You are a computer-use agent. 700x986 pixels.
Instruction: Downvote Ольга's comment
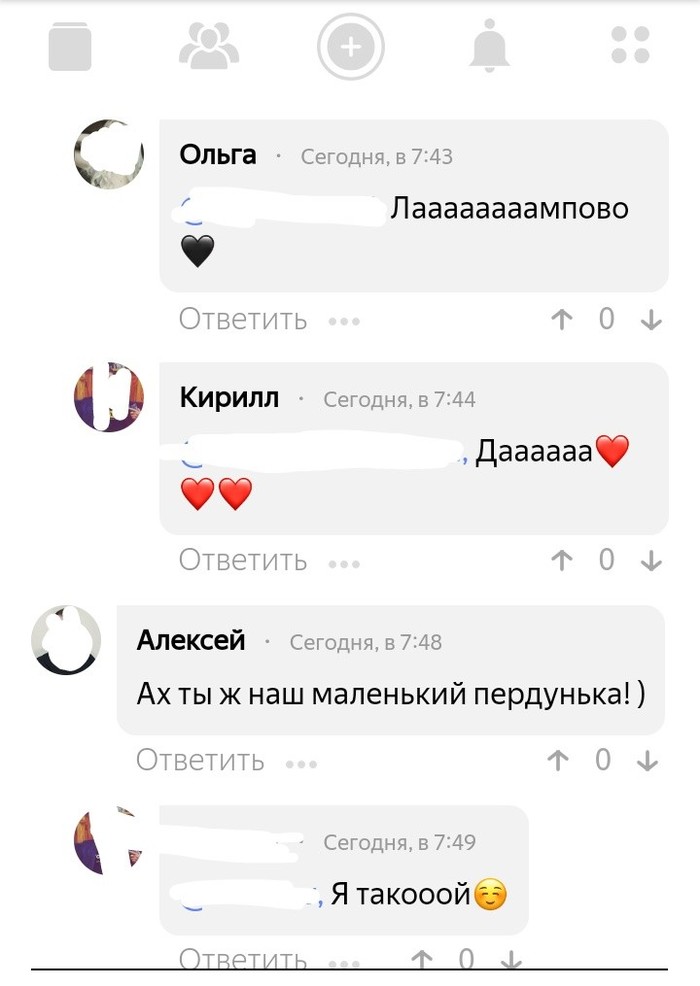[x=651, y=320]
